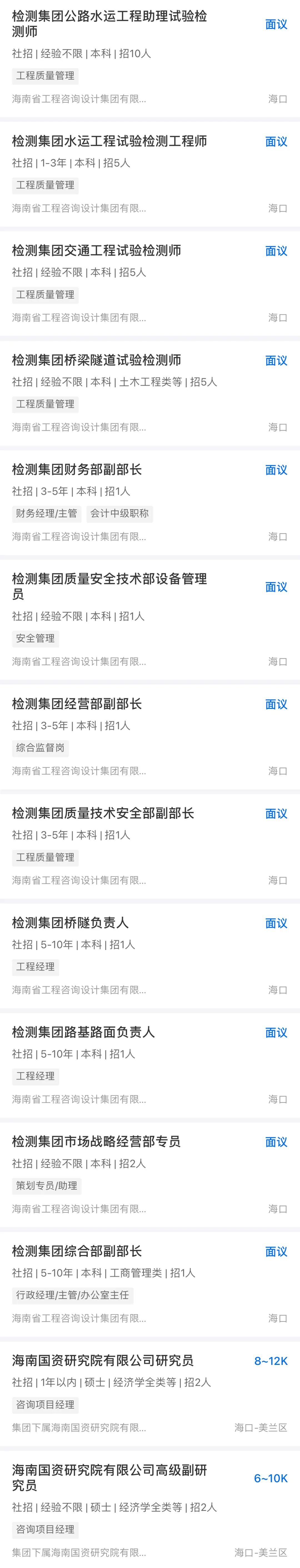
Task: Open 检测集团交通工程试验检测师 job
Action: [96, 251]
